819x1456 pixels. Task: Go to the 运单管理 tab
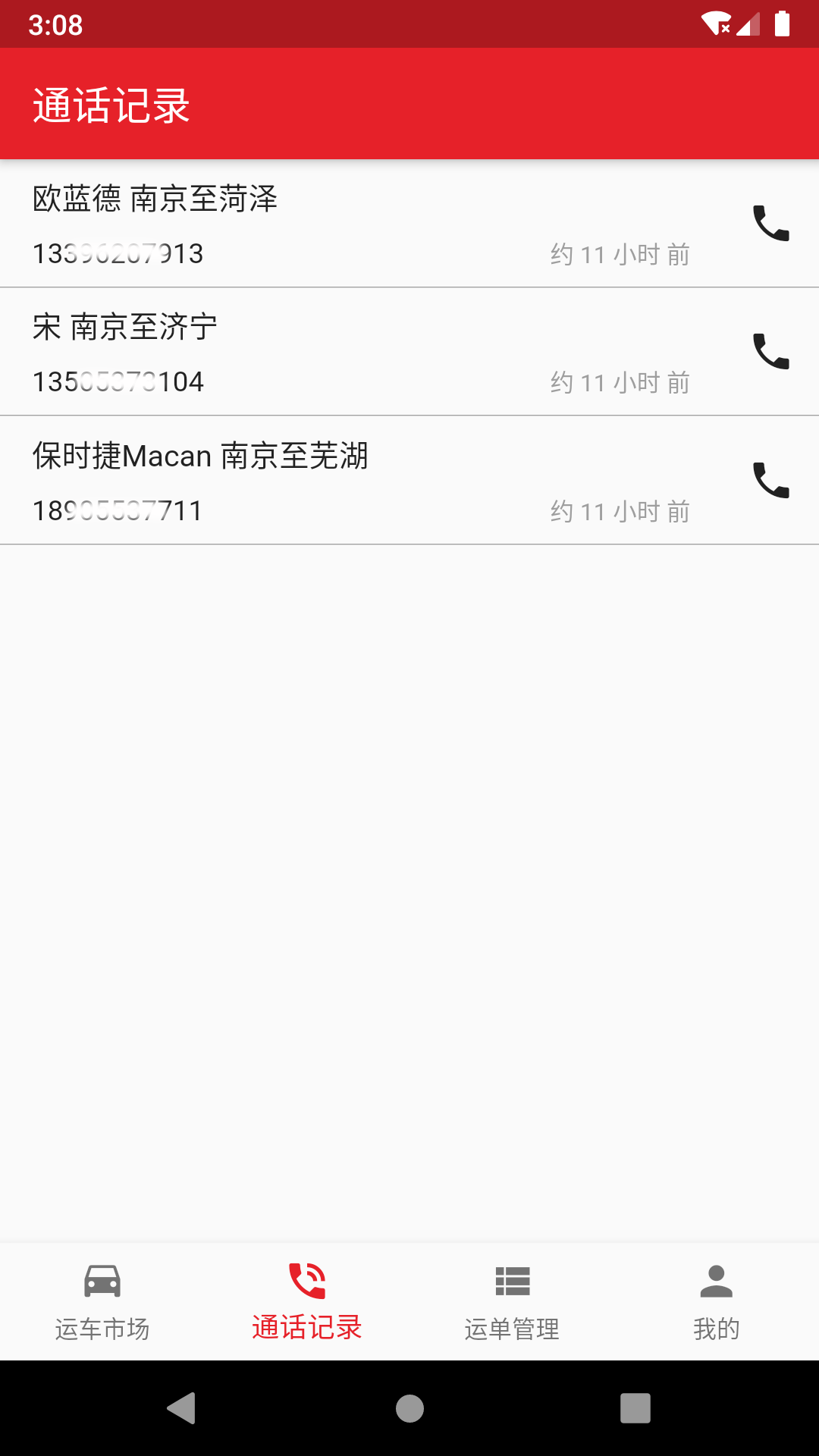pyautogui.click(x=512, y=1302)
